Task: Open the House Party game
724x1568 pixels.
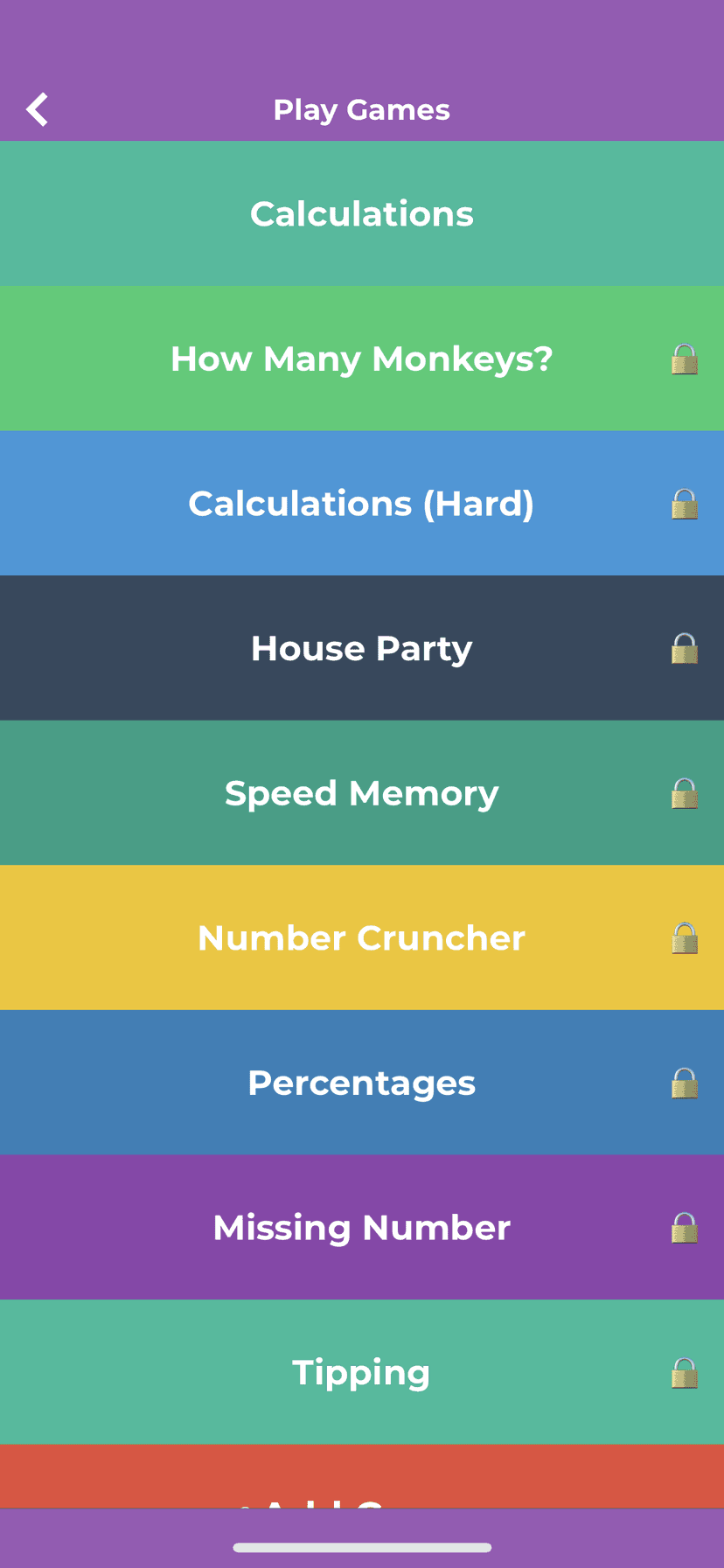Action: (362, 648)
